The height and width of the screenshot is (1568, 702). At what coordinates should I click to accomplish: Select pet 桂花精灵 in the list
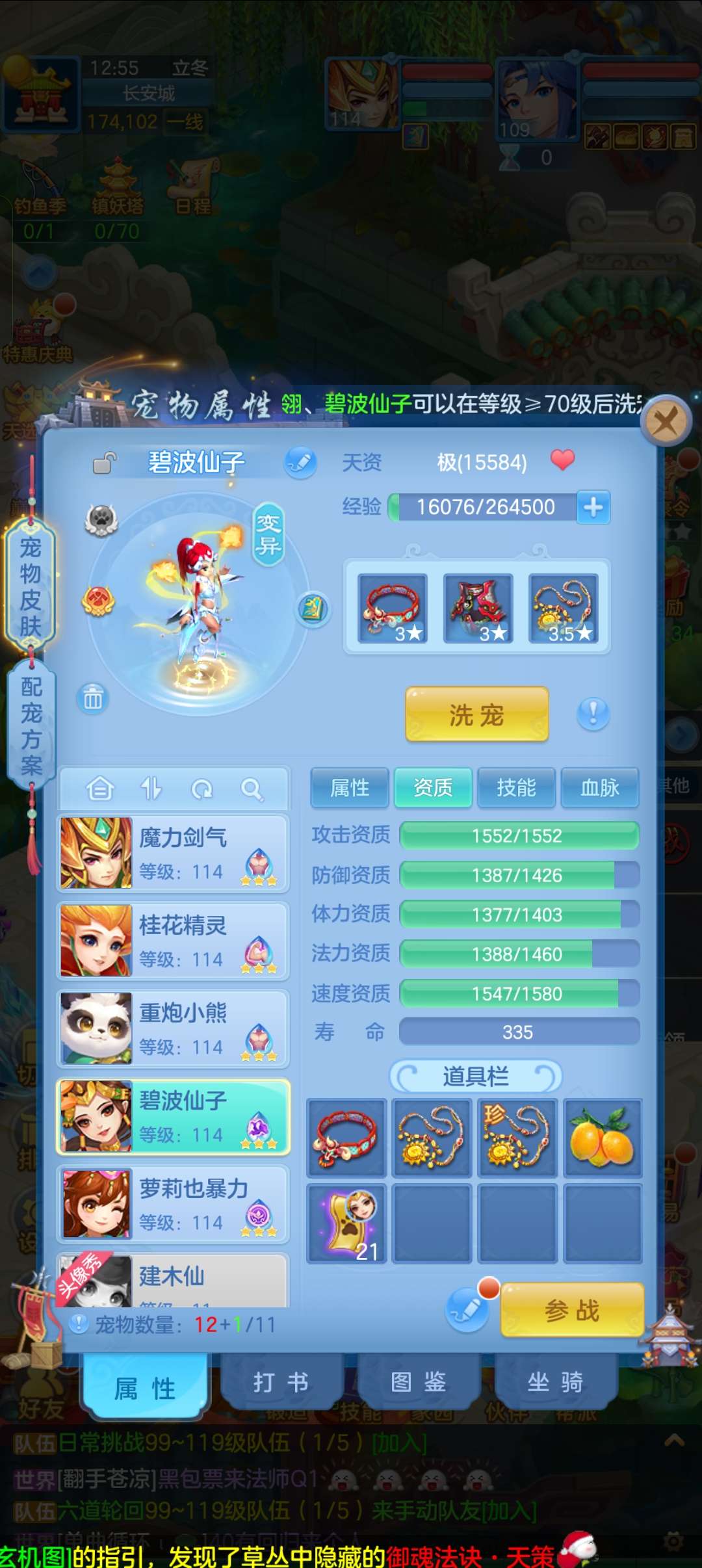click(173, 941)
